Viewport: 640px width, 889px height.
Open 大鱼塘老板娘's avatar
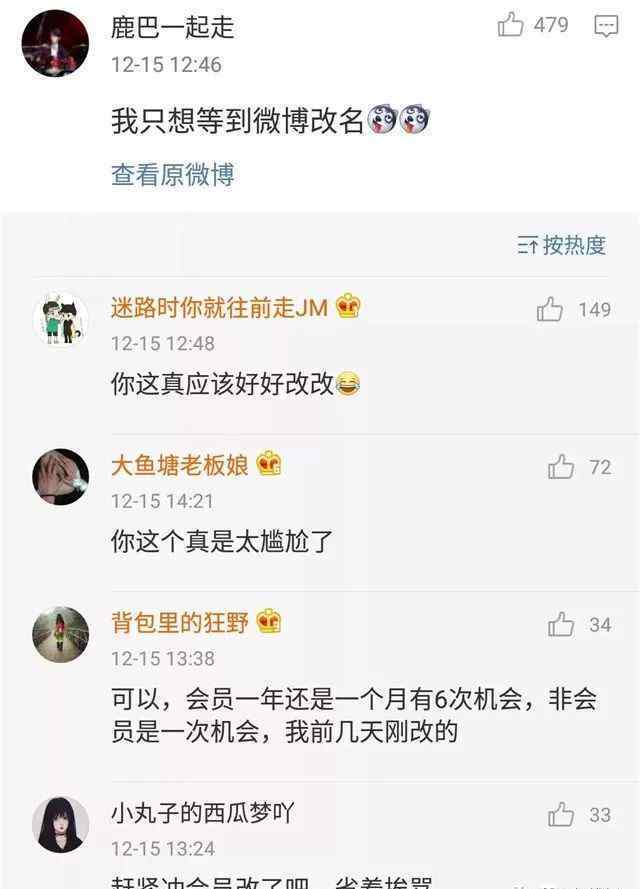point(60,477)
